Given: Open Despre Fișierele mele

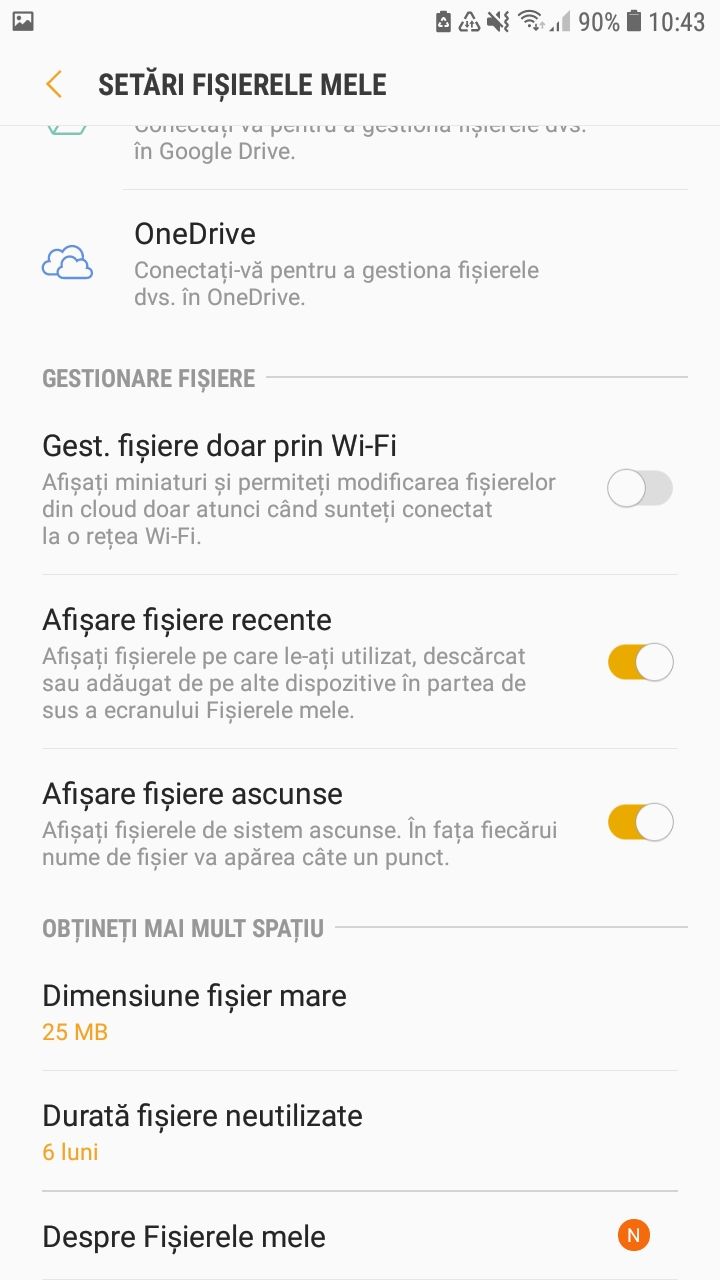Looking at the screenshot, I should (360, 1237).
